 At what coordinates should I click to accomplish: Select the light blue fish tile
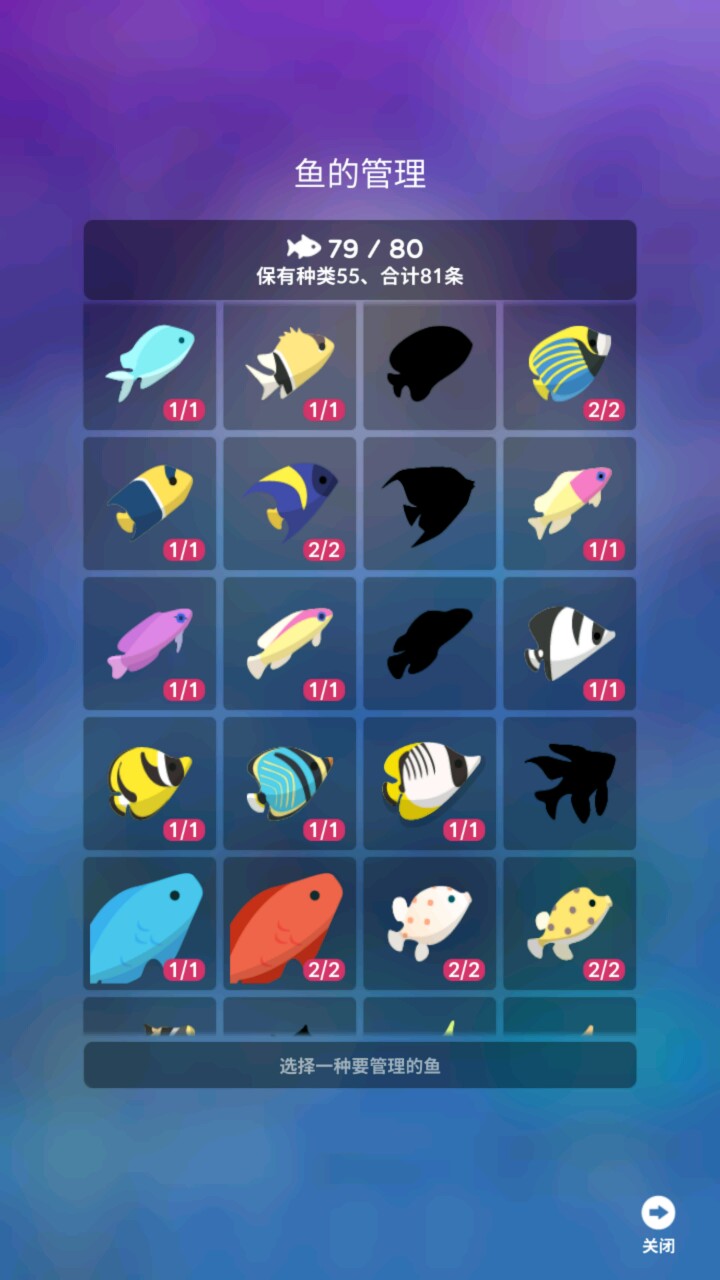click(150, 366)
